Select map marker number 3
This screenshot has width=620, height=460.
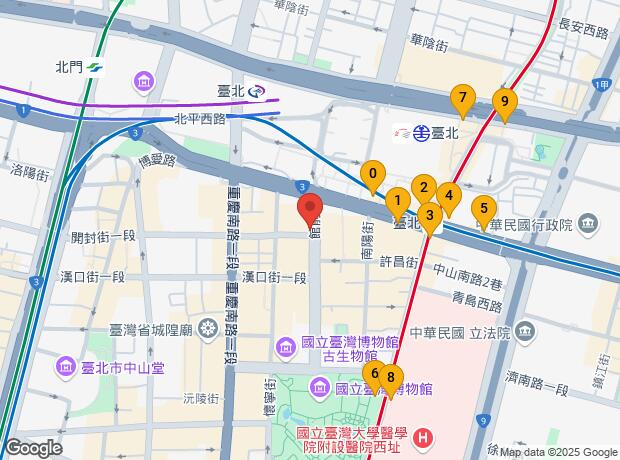pyautogui.click(x=430, y=215)
